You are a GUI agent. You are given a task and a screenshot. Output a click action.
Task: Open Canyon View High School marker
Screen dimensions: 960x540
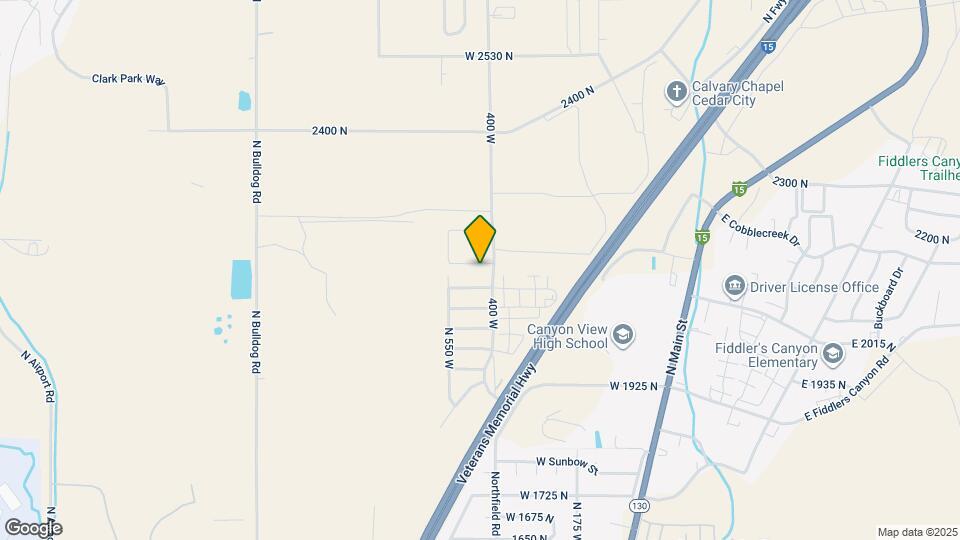[623, 334]
